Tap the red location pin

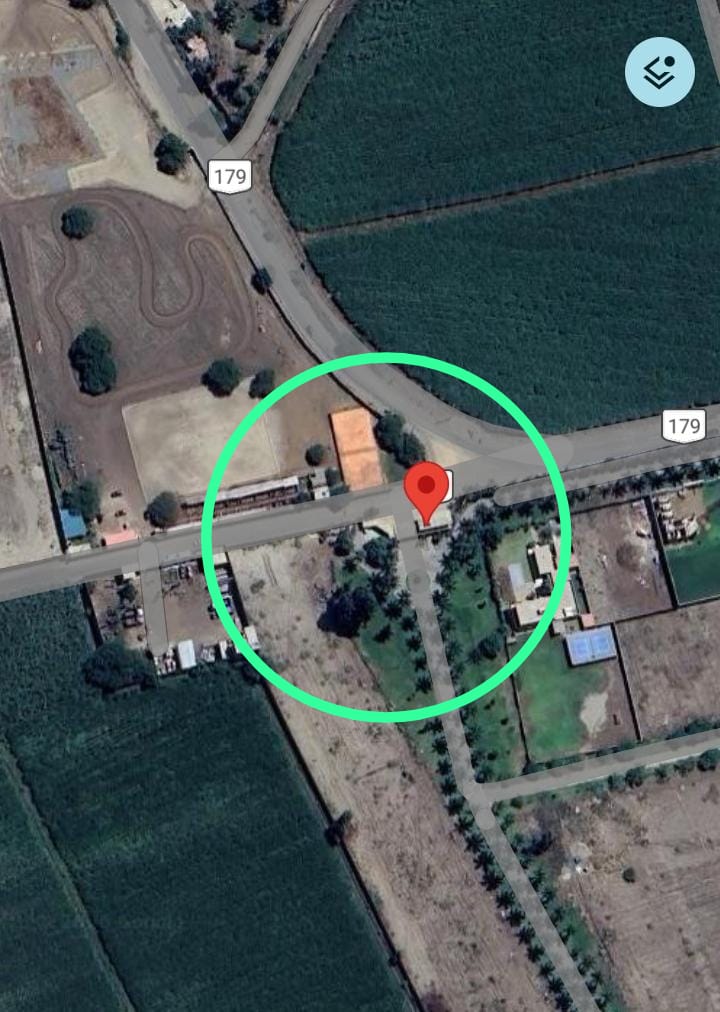[x=428, y=489]
